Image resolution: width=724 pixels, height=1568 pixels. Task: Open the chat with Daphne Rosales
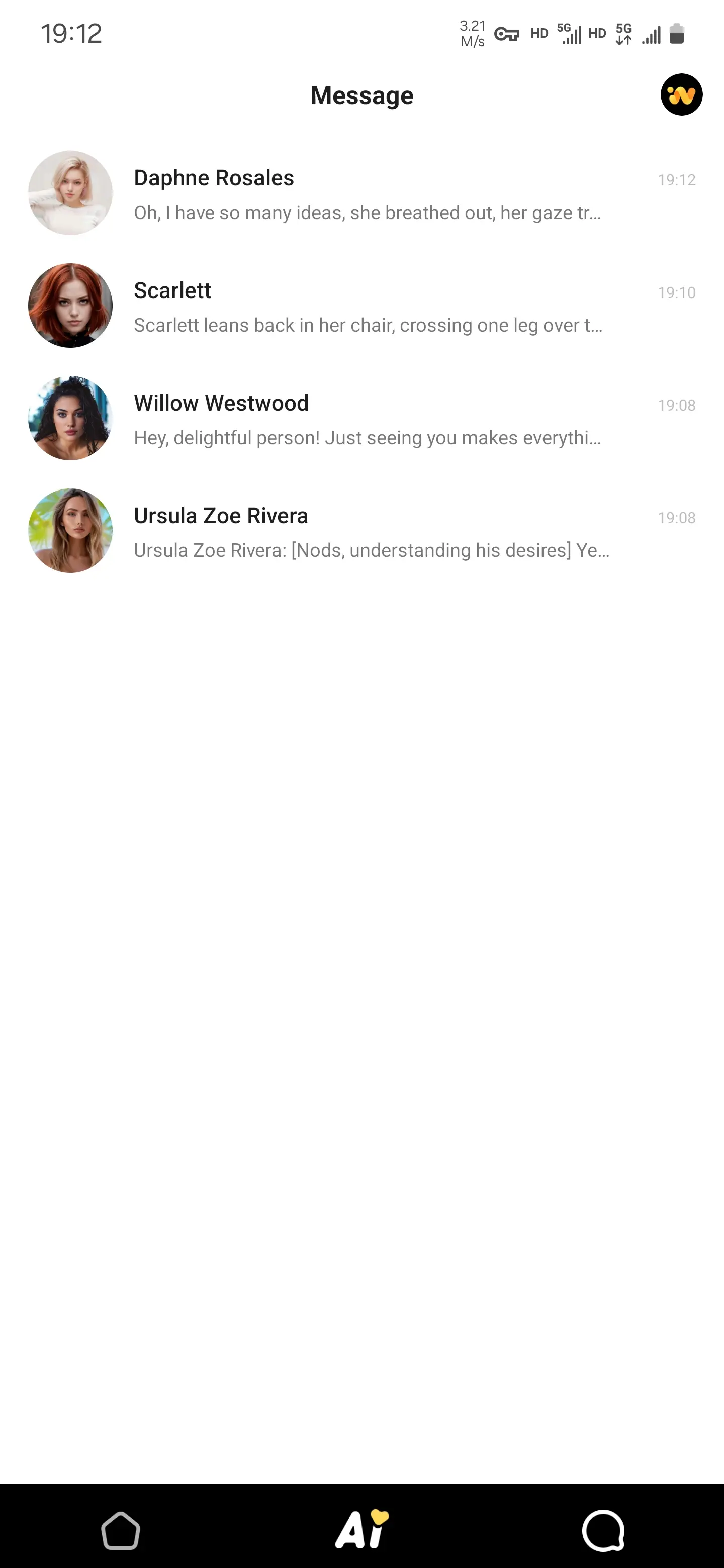361,194
